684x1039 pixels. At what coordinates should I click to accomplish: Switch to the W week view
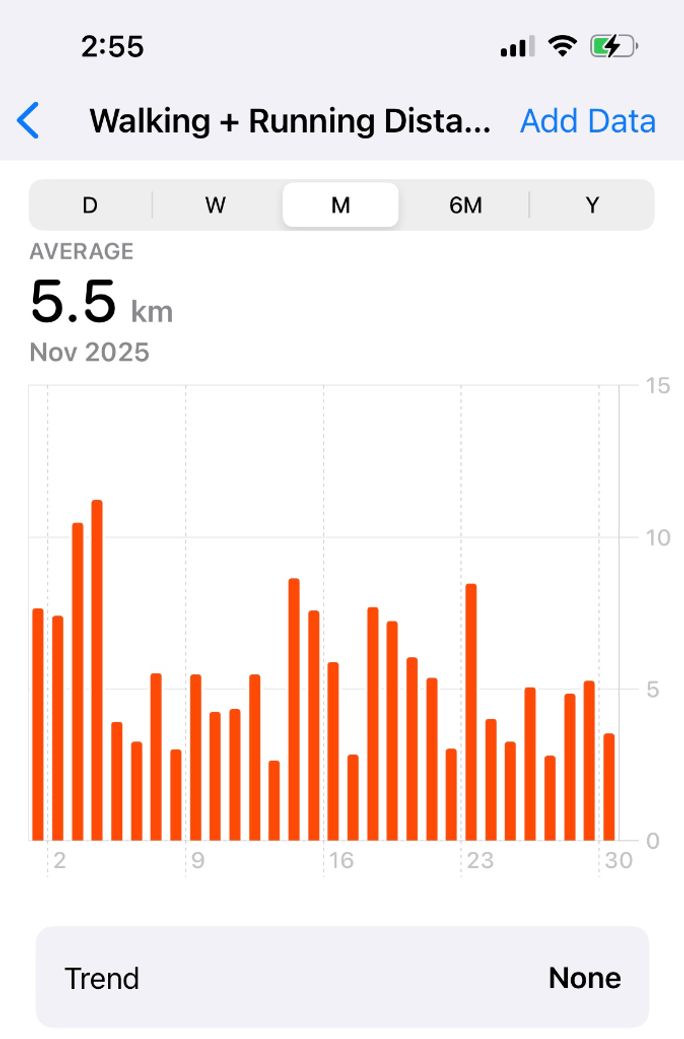tap(215, 205)
